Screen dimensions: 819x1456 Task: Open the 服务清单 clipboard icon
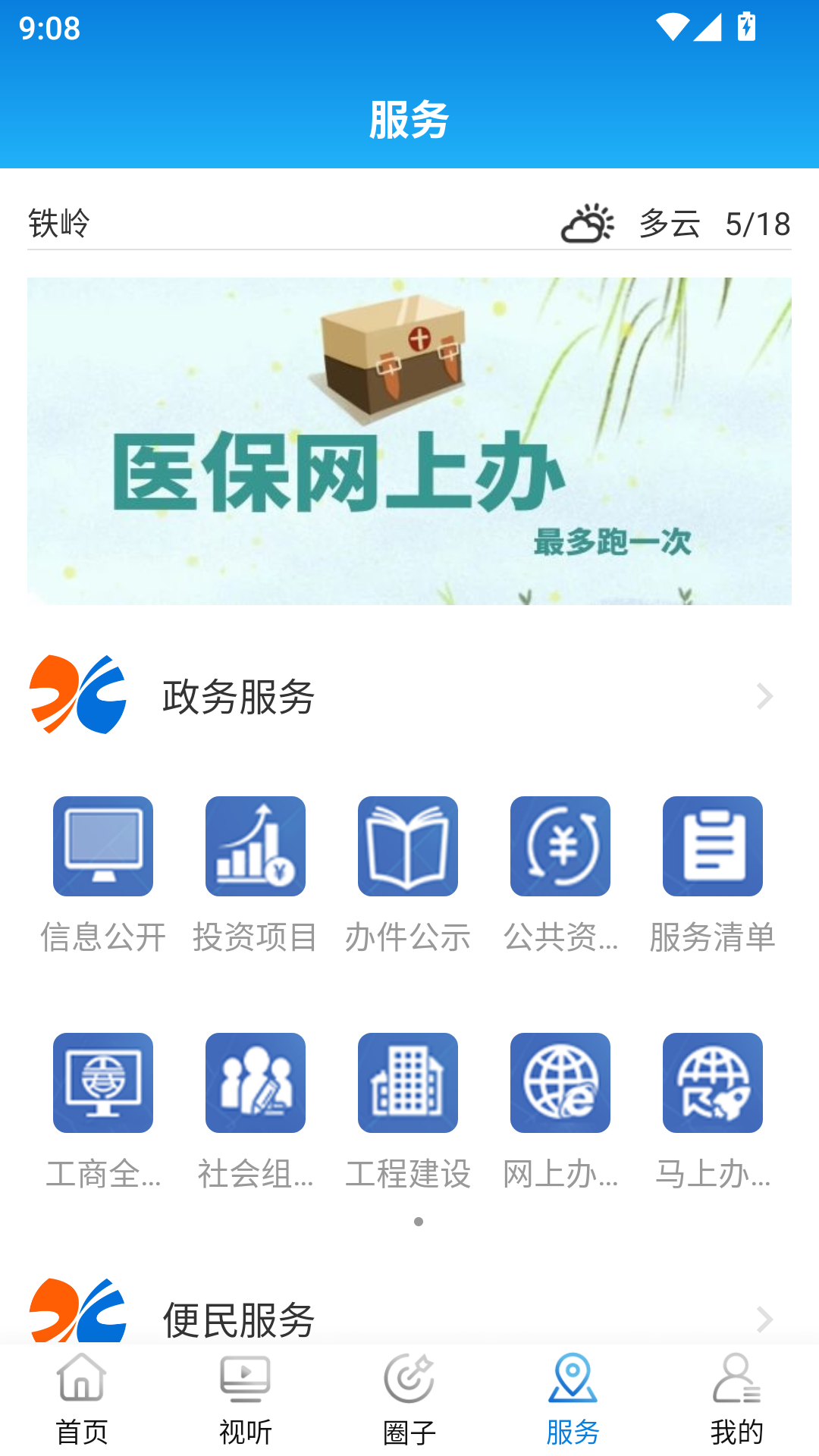pyautogui.click(x=712, y=846)
